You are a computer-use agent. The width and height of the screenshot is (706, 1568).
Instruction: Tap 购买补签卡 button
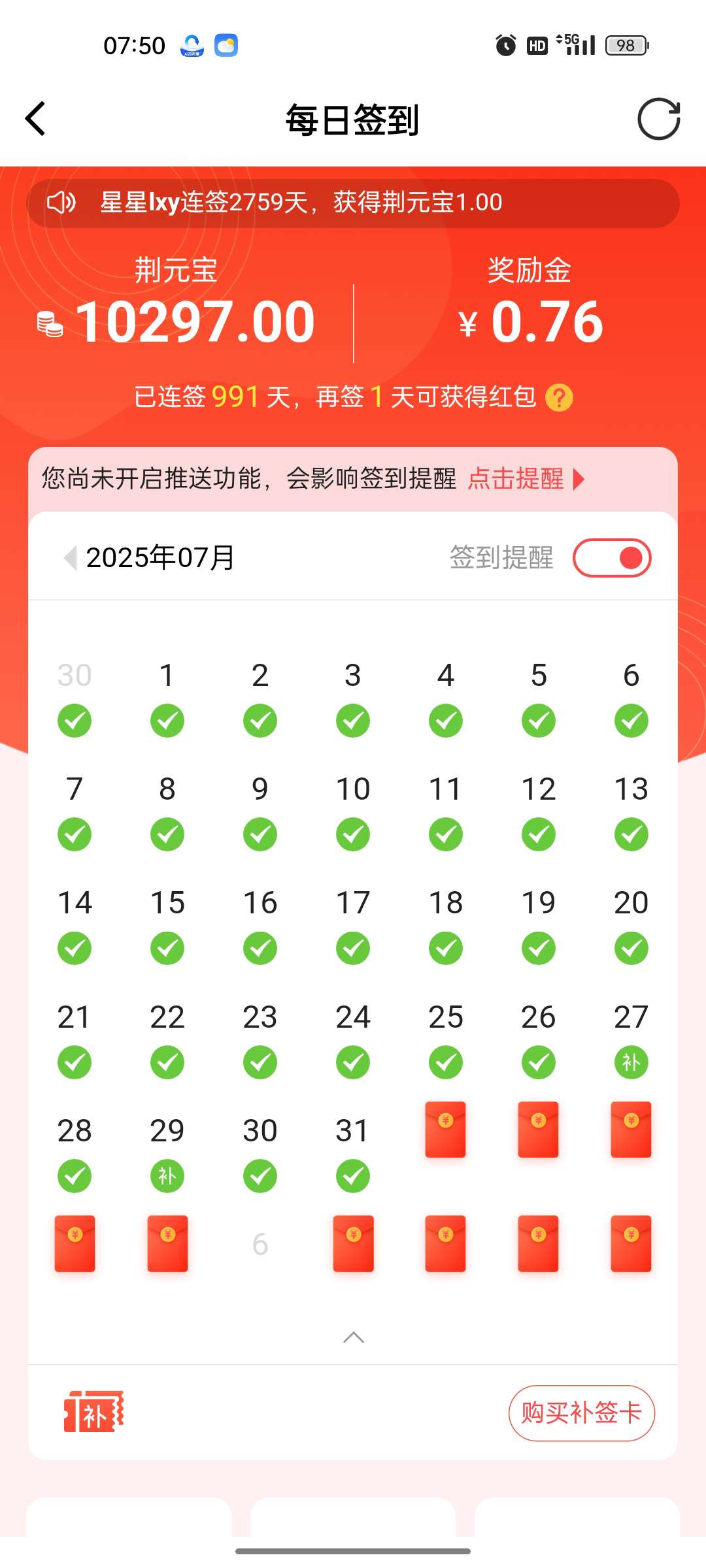click(581, 1413)
